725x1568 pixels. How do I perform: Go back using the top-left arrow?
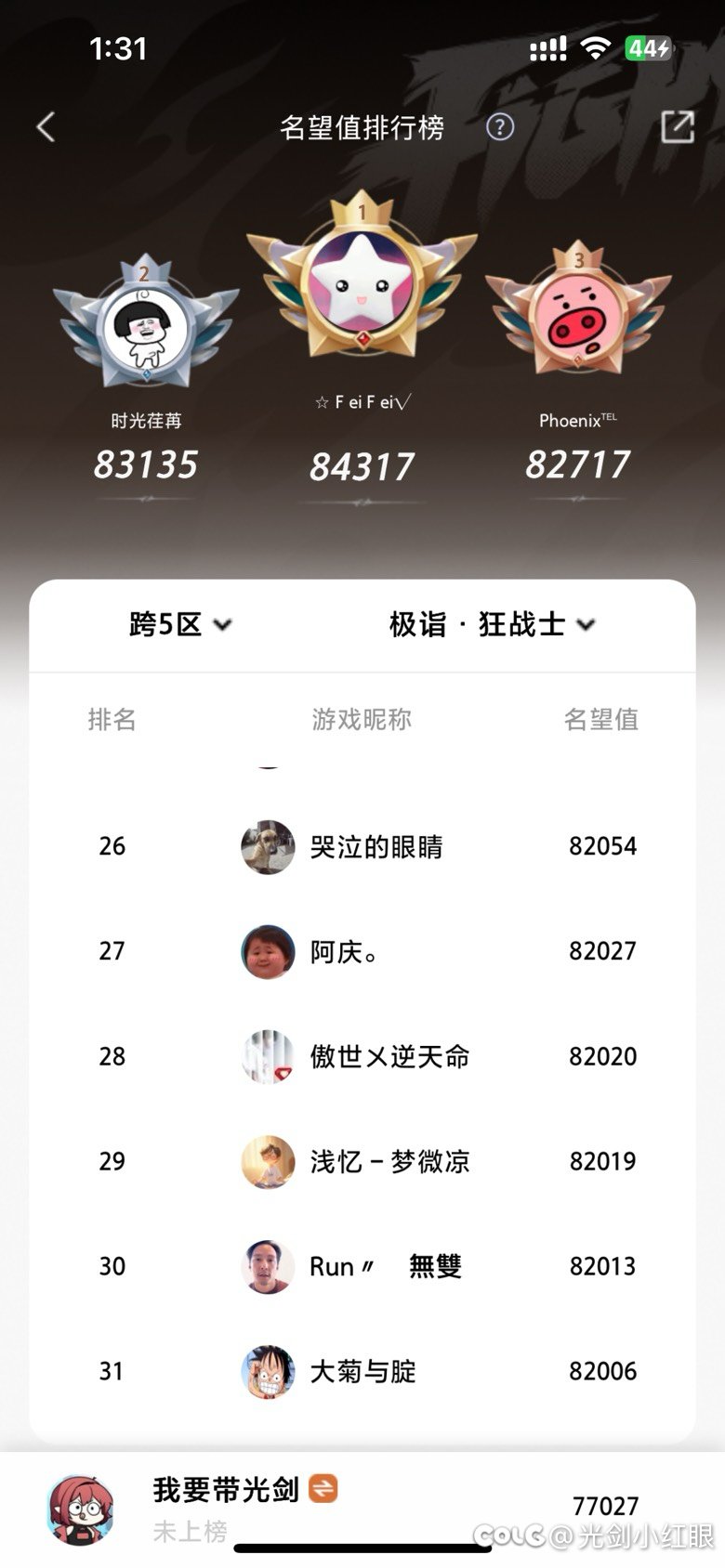(x=46, y=127)
